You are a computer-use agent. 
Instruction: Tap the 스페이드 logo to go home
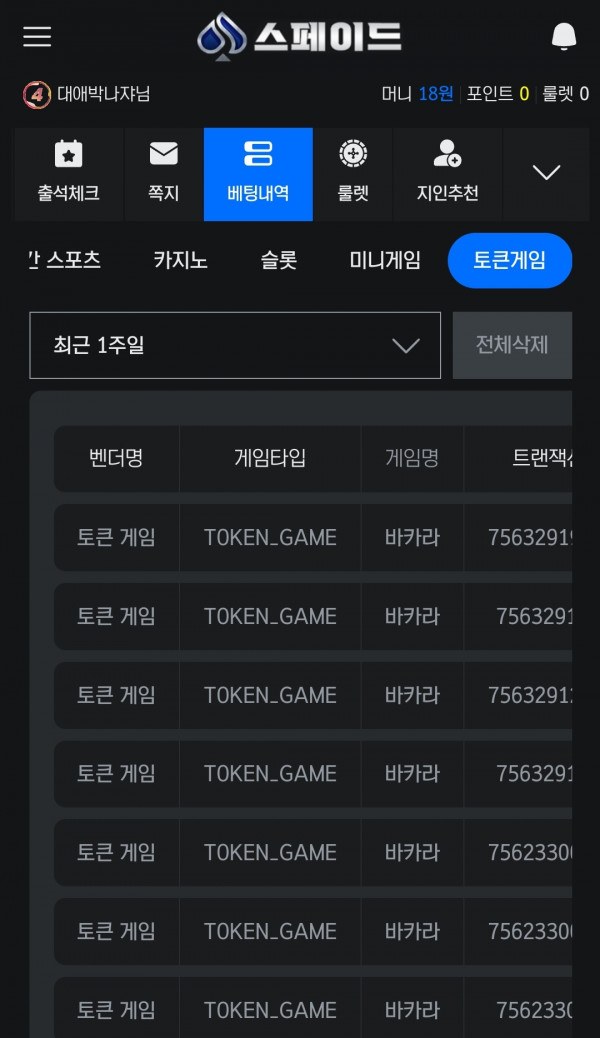click(x=300, y=37)
